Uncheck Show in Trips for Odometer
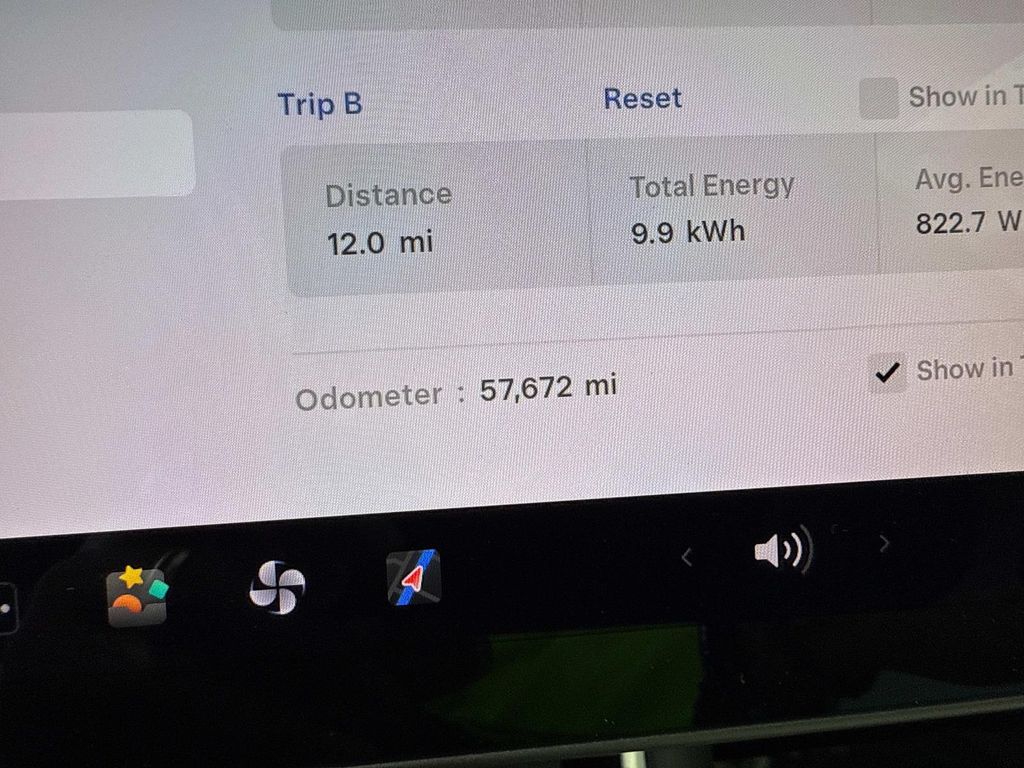This screenshot has width=1024, height=768. click(x=886, y=373)
